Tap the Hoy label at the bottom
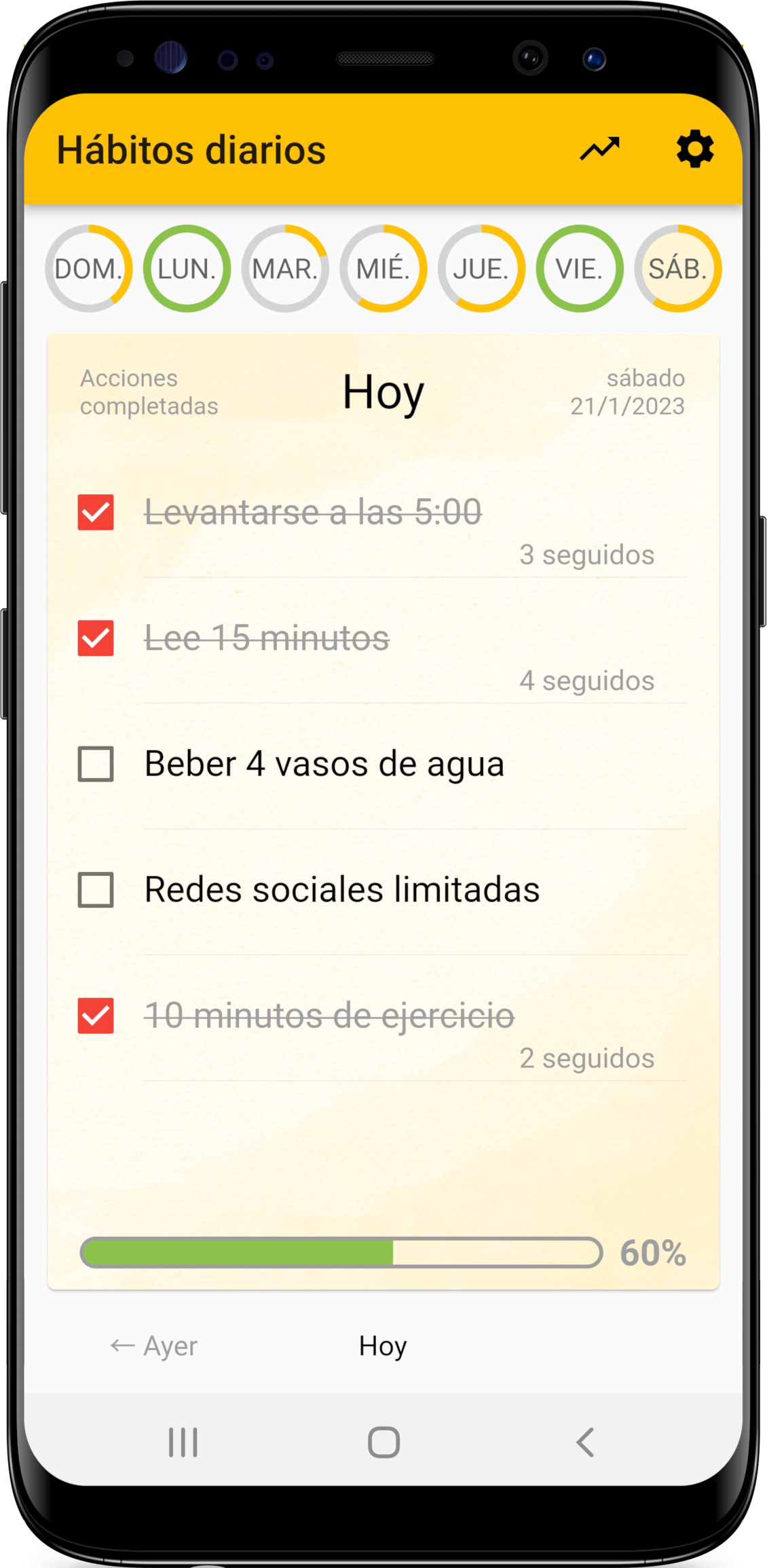 pyautogui.click(x=383, y=1345)
